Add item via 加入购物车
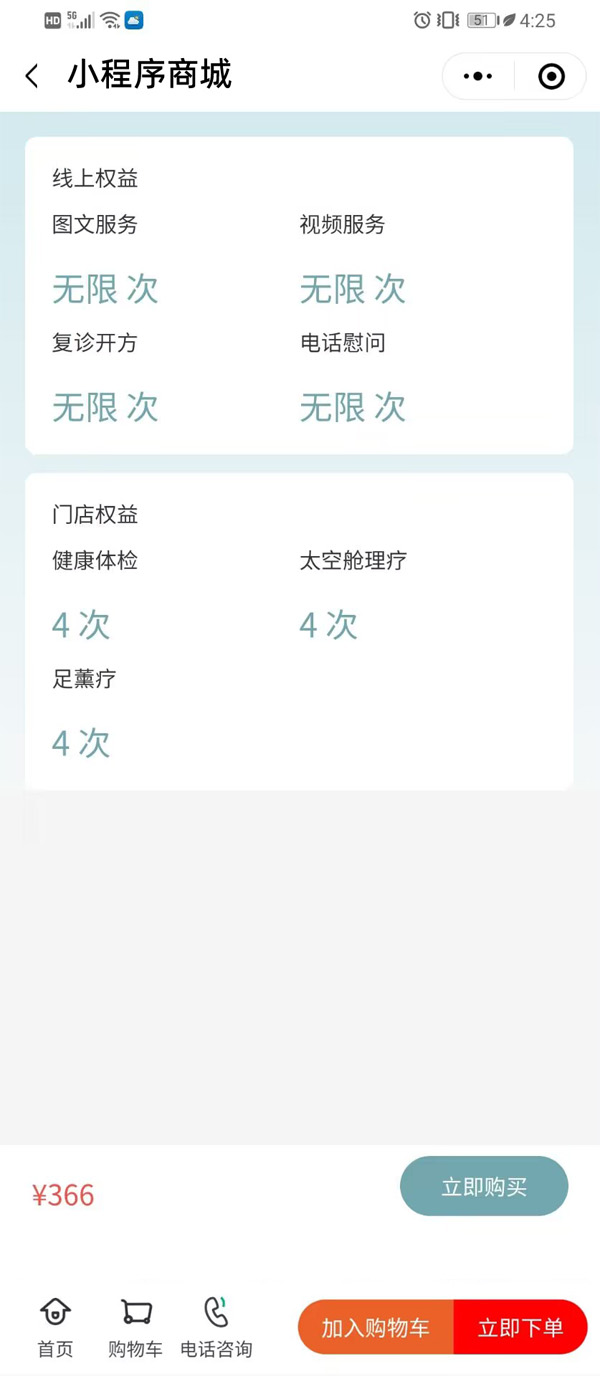The height and width of the screenshot is (1376, 600). [376, 1327]
